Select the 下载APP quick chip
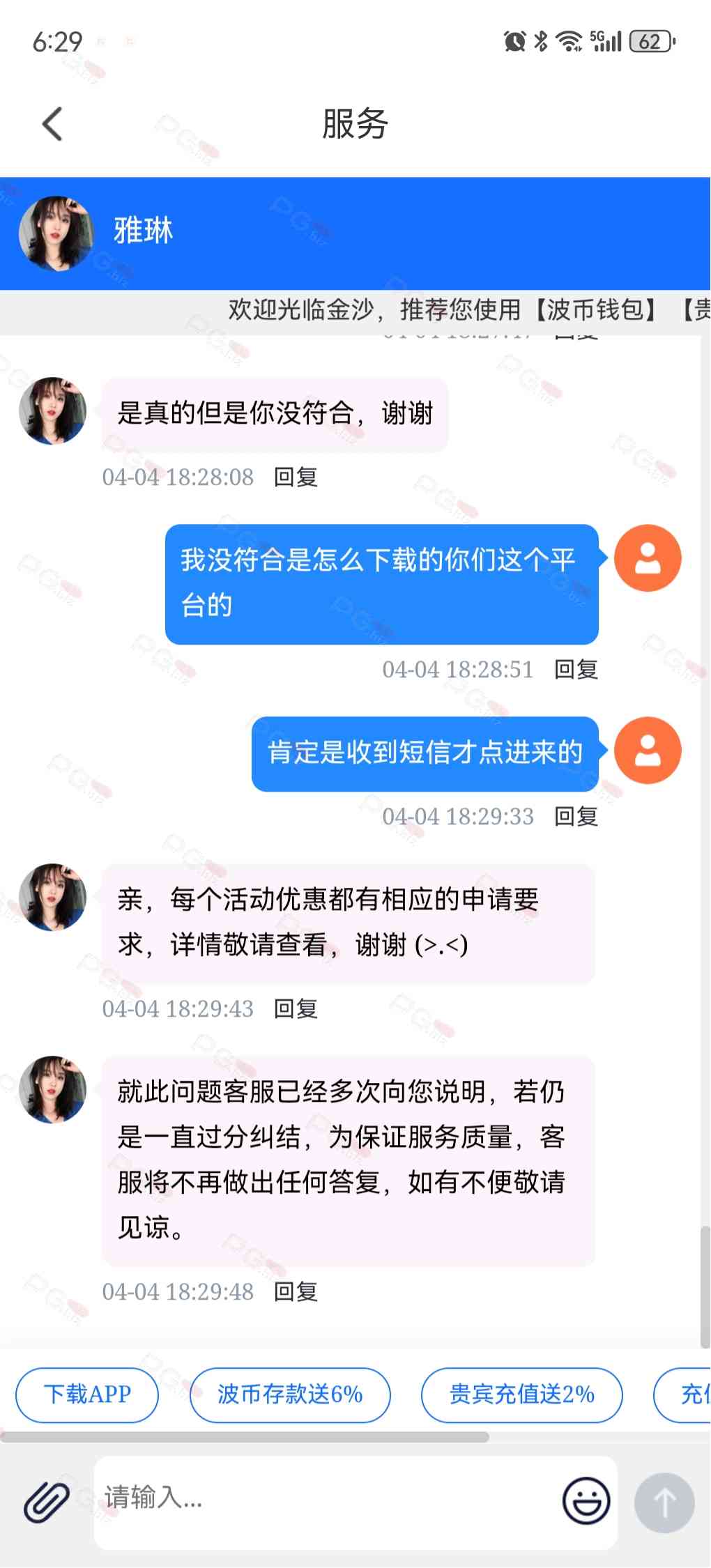The image size is (711, 1568). pyautogui.click(x=87, y=1394)
